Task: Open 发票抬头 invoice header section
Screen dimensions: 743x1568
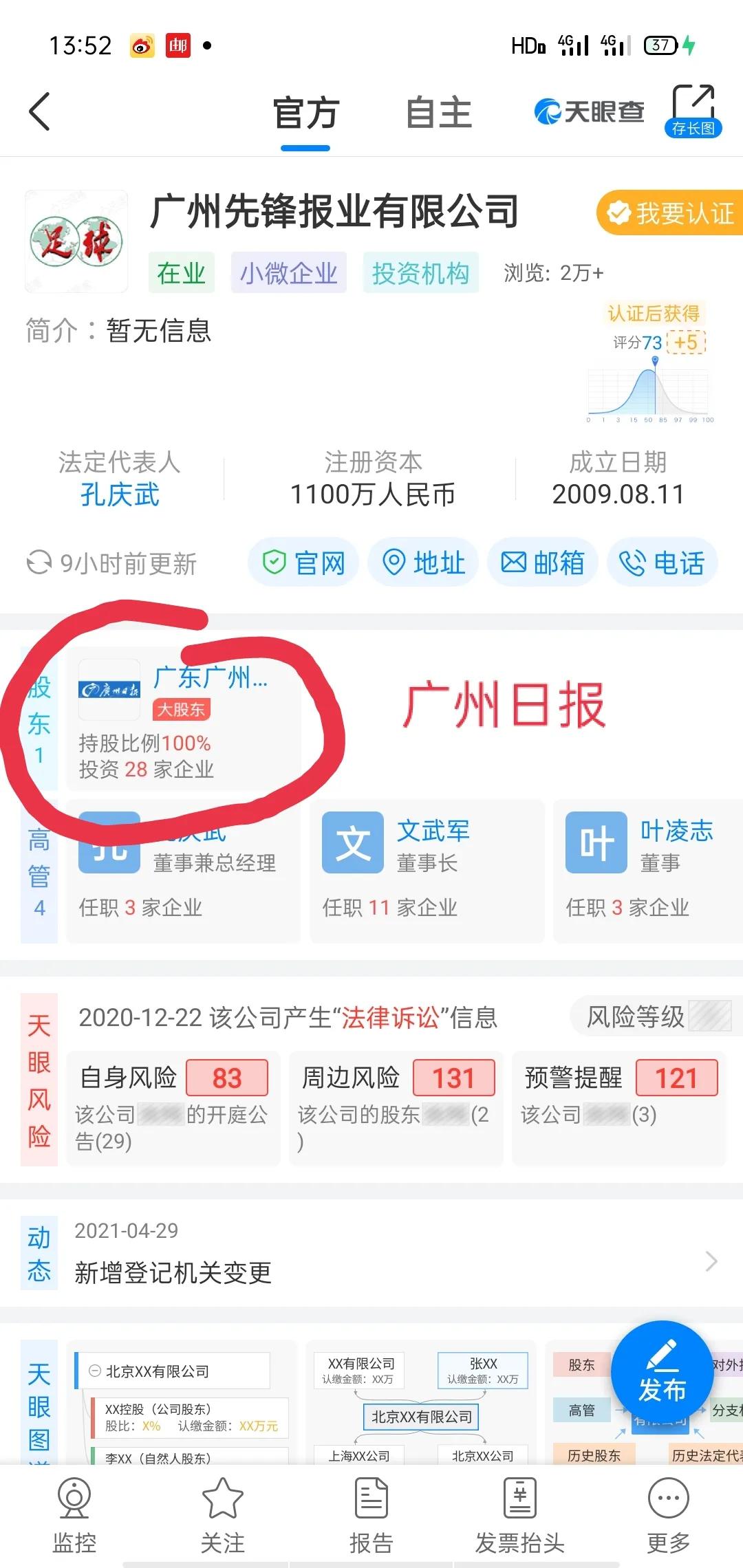Action: click(519, 1506)
